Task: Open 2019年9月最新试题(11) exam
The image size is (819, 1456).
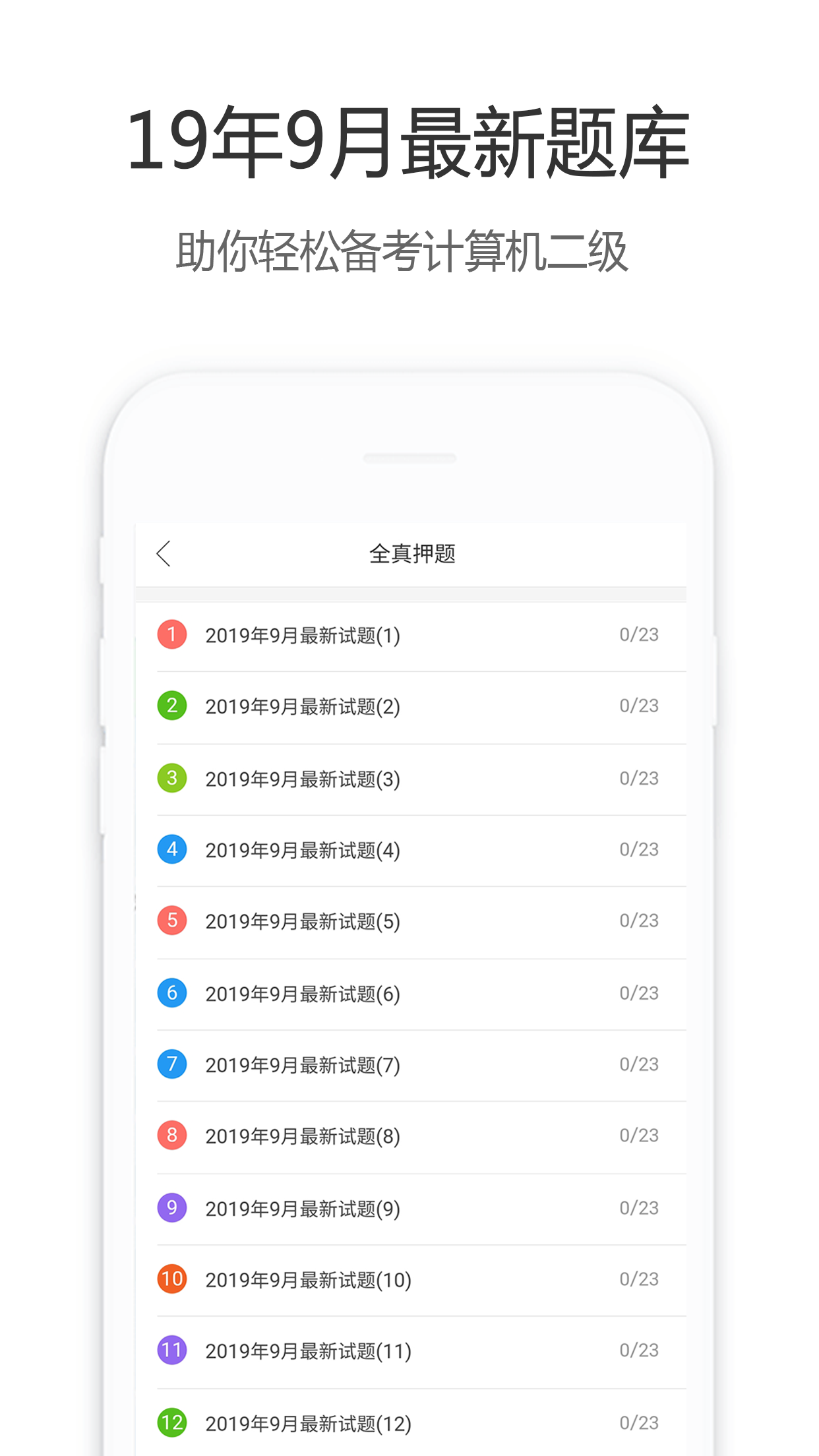Action: click(x=307, y=1350)
